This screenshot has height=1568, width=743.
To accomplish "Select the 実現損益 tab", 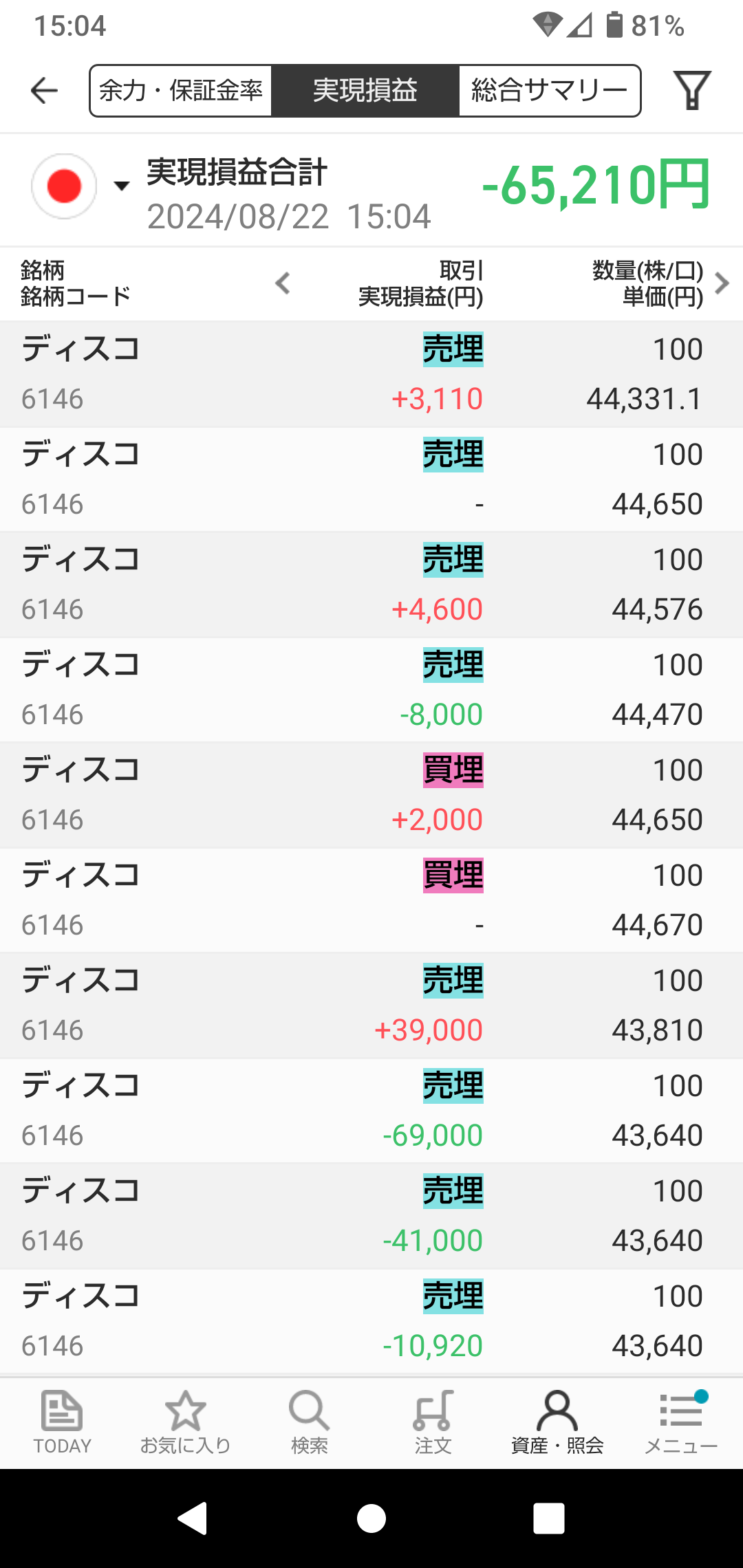I will click(365, 91).
